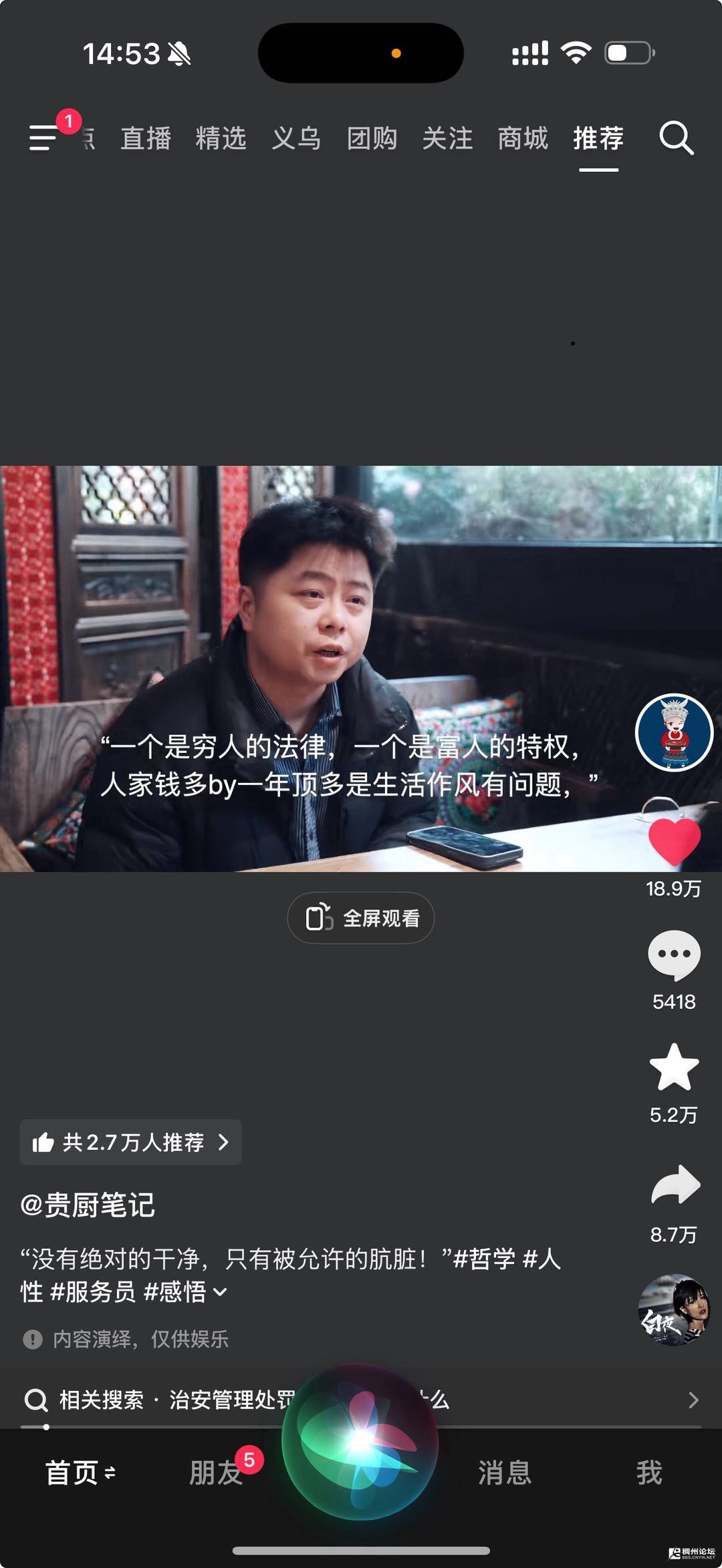The image size is (722, 1568).
Task: Open the @贵厨笔记 profile
Action: [88, 1205]
